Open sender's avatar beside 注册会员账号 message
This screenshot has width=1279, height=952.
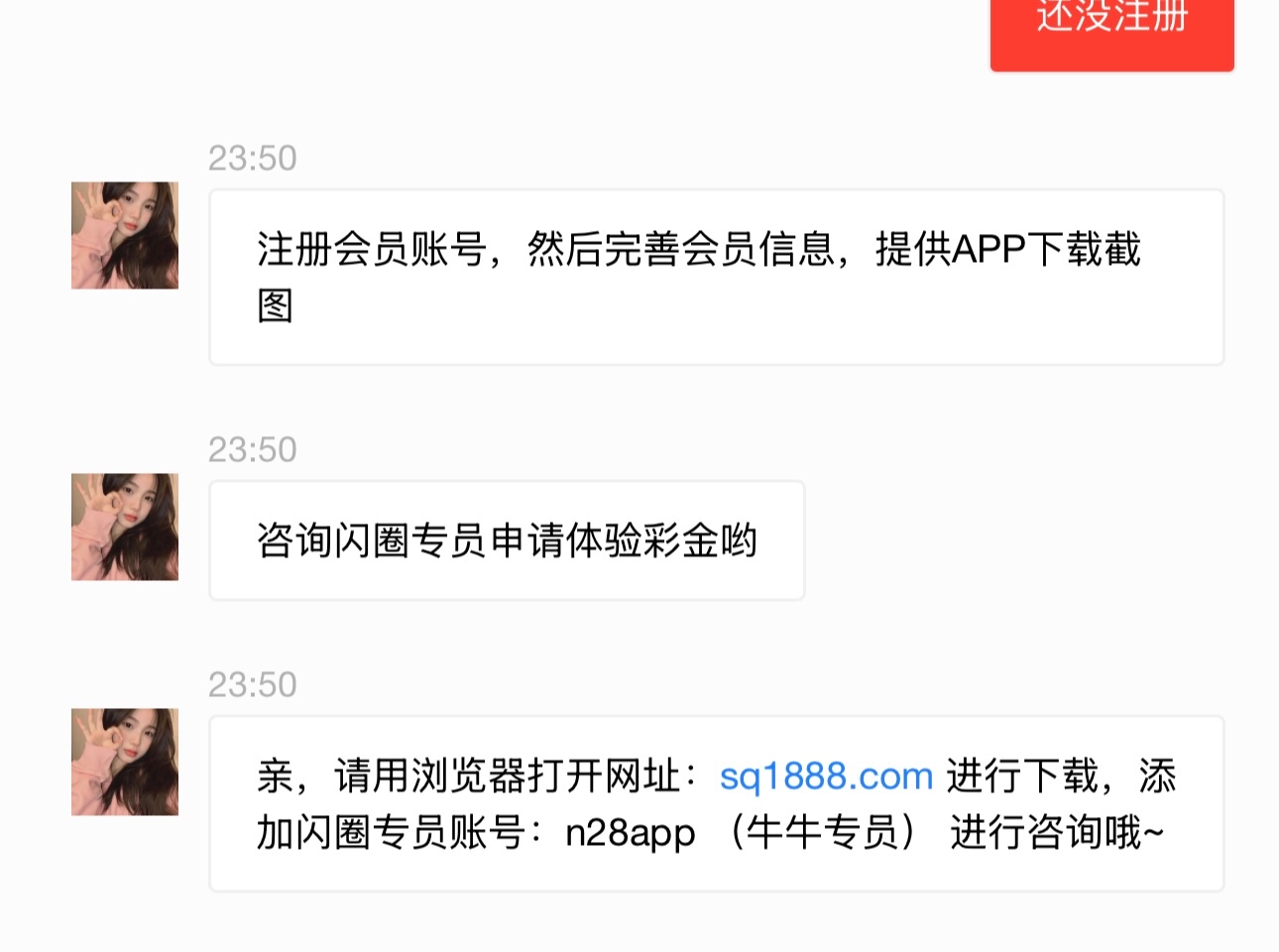(x=125, y=236)
